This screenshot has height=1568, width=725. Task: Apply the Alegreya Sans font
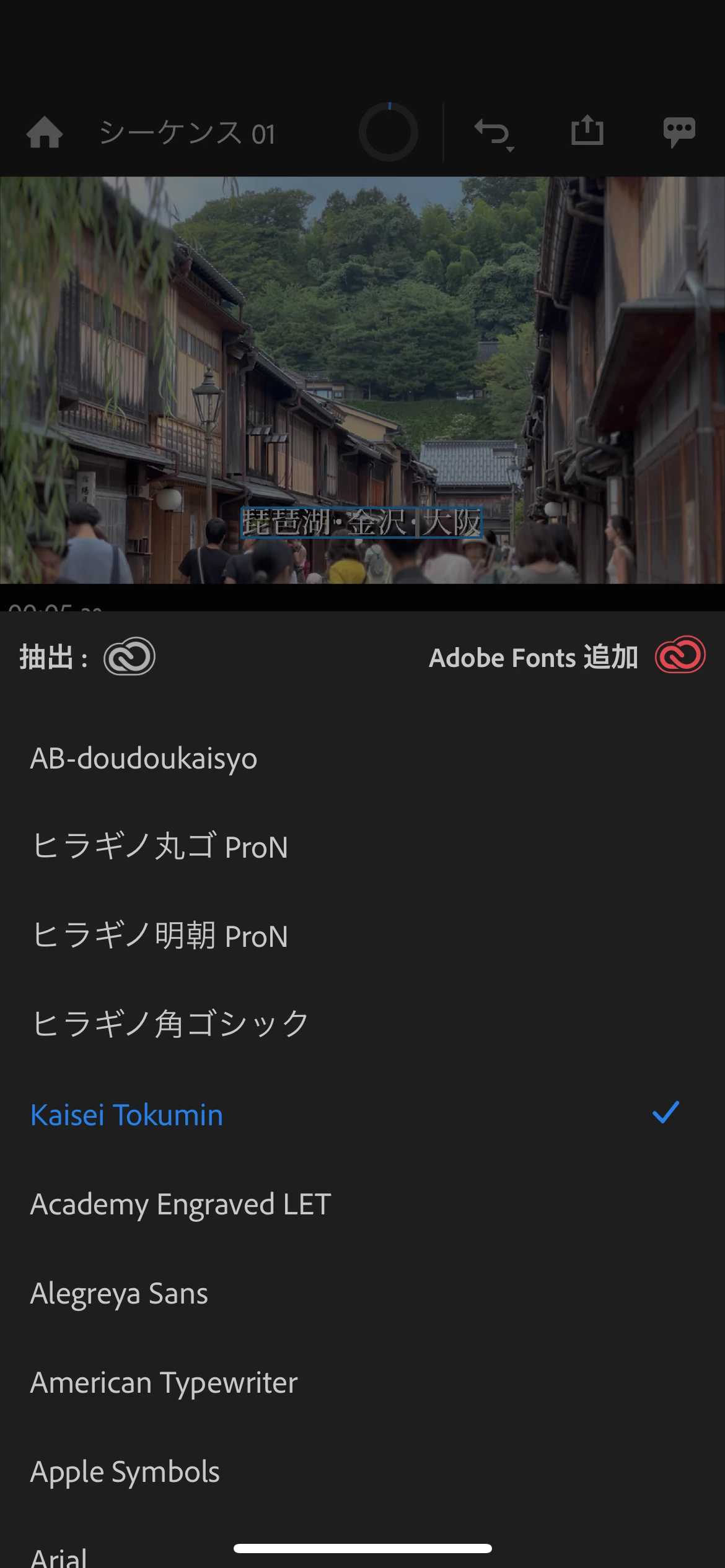click(119, 1294)
